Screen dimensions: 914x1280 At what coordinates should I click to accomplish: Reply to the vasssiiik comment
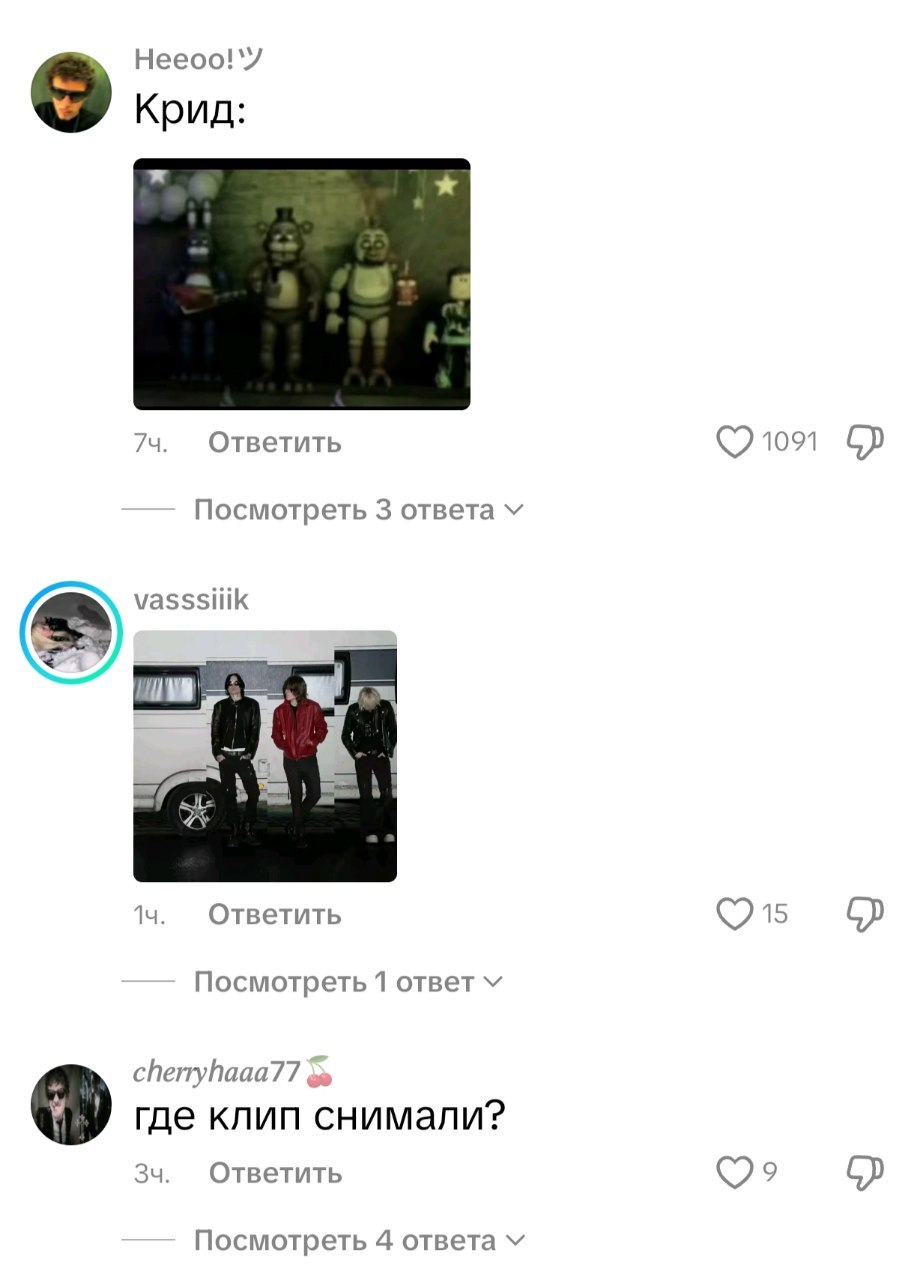point(274,914)
